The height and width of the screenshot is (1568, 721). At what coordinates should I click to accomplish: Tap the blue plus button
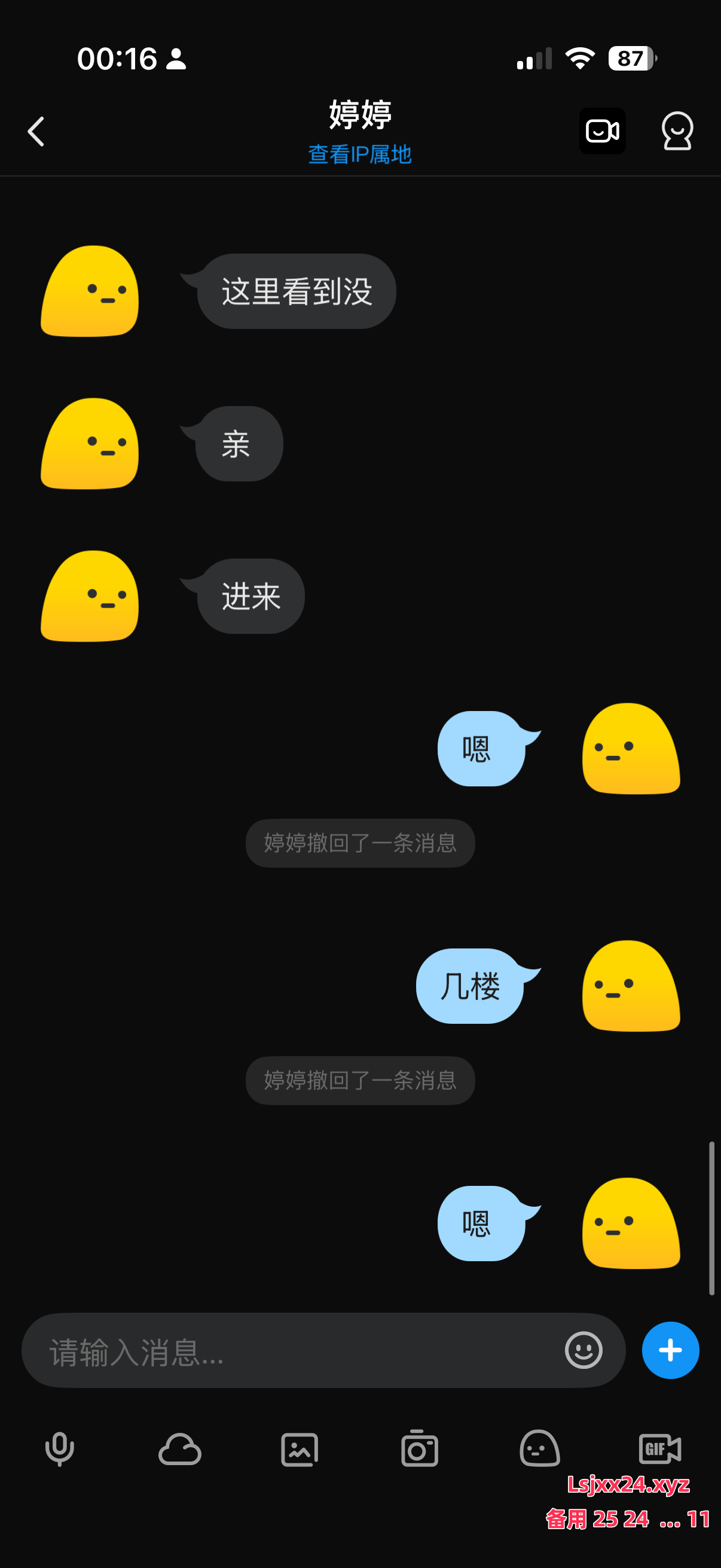(x=670, y=1351)
